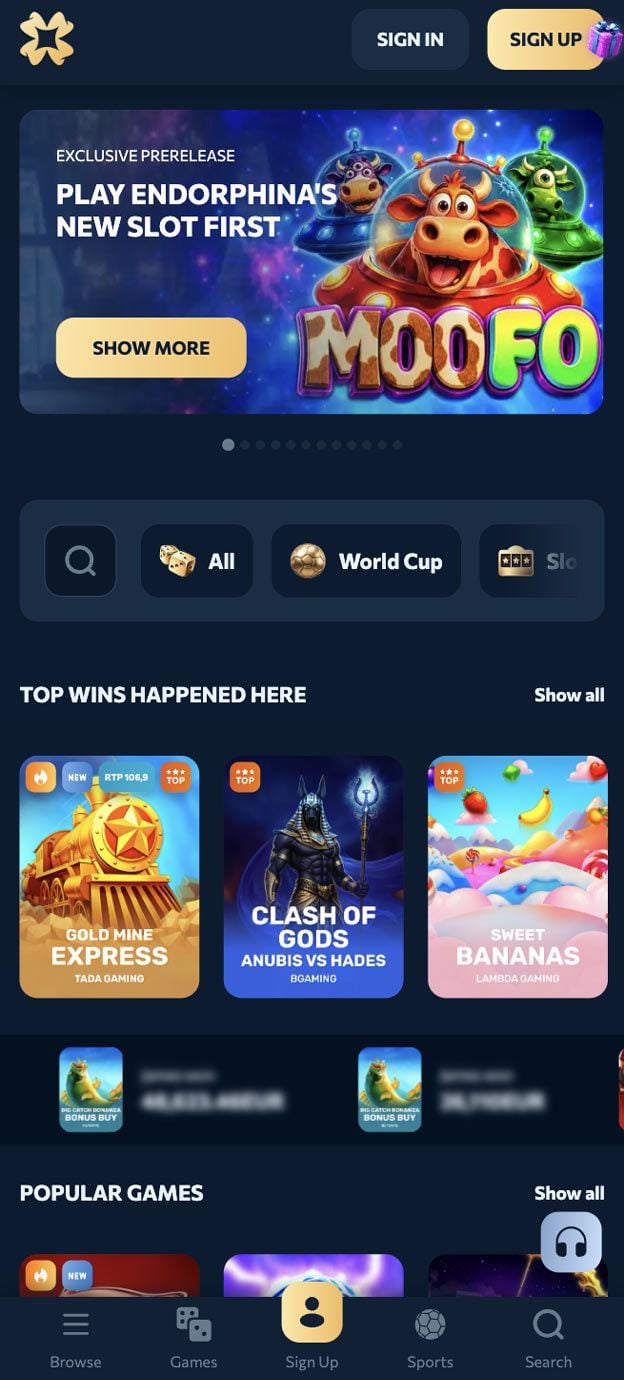The width and height of the screenshot is (624, 1380).
Task: Open the search icon in category bar
Action: 80,561
